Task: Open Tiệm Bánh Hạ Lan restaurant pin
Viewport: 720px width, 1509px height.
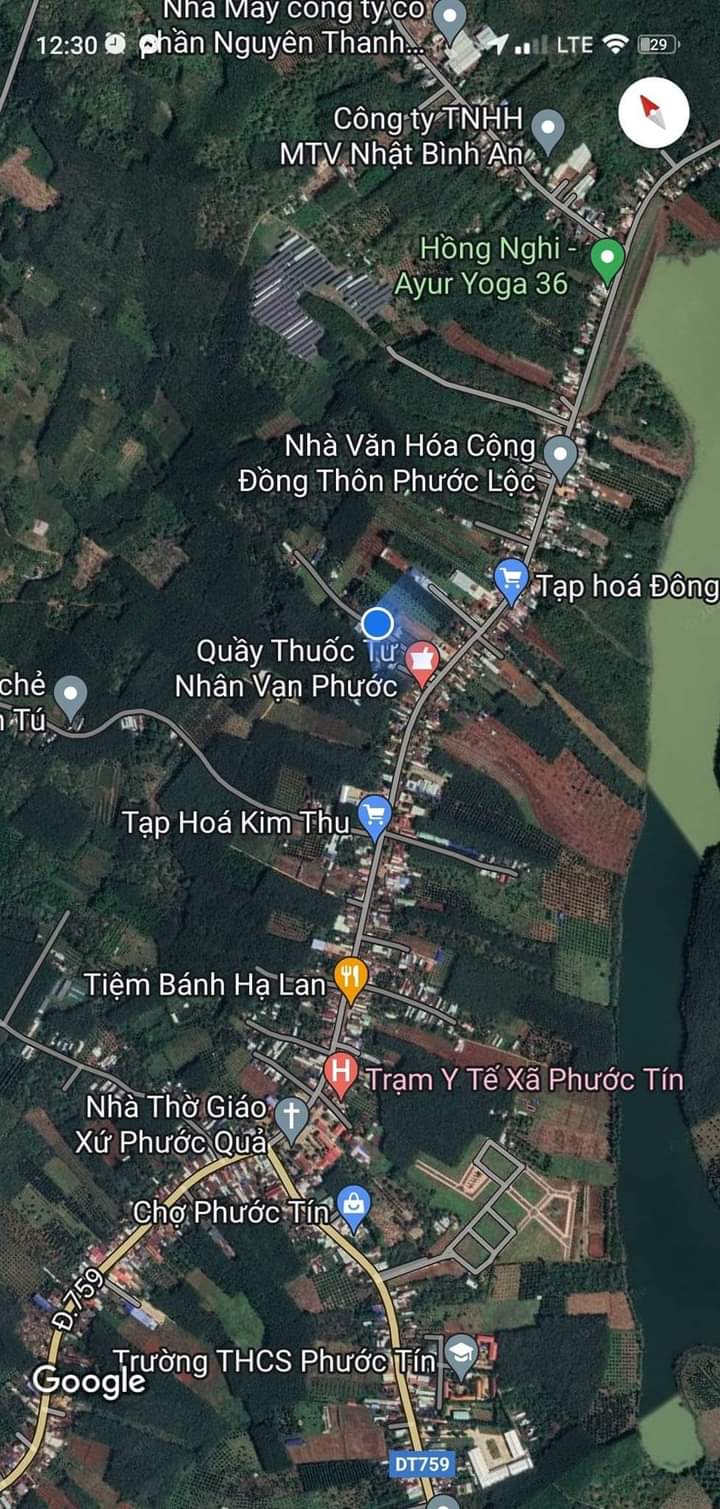Action: point(350,978)
